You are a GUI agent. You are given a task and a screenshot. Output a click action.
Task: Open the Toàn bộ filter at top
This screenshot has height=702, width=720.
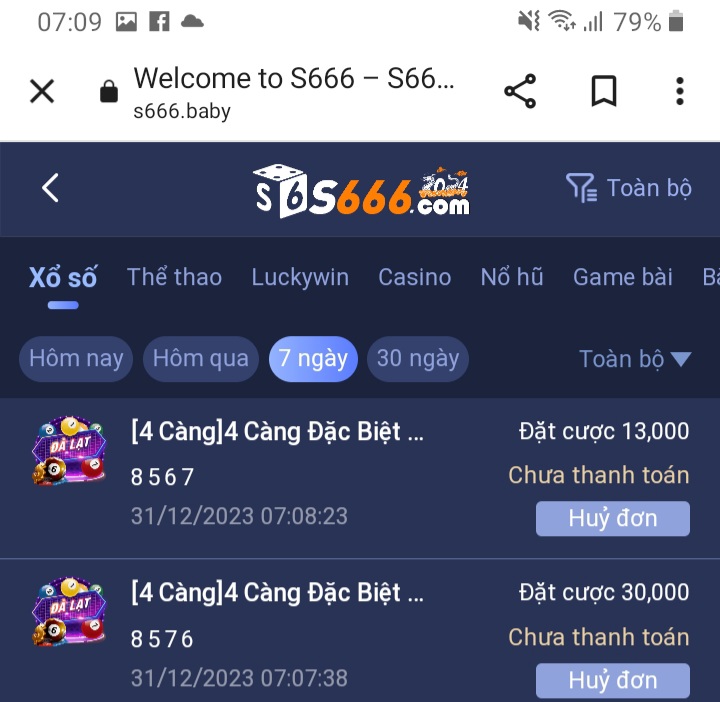click(629, 188)
